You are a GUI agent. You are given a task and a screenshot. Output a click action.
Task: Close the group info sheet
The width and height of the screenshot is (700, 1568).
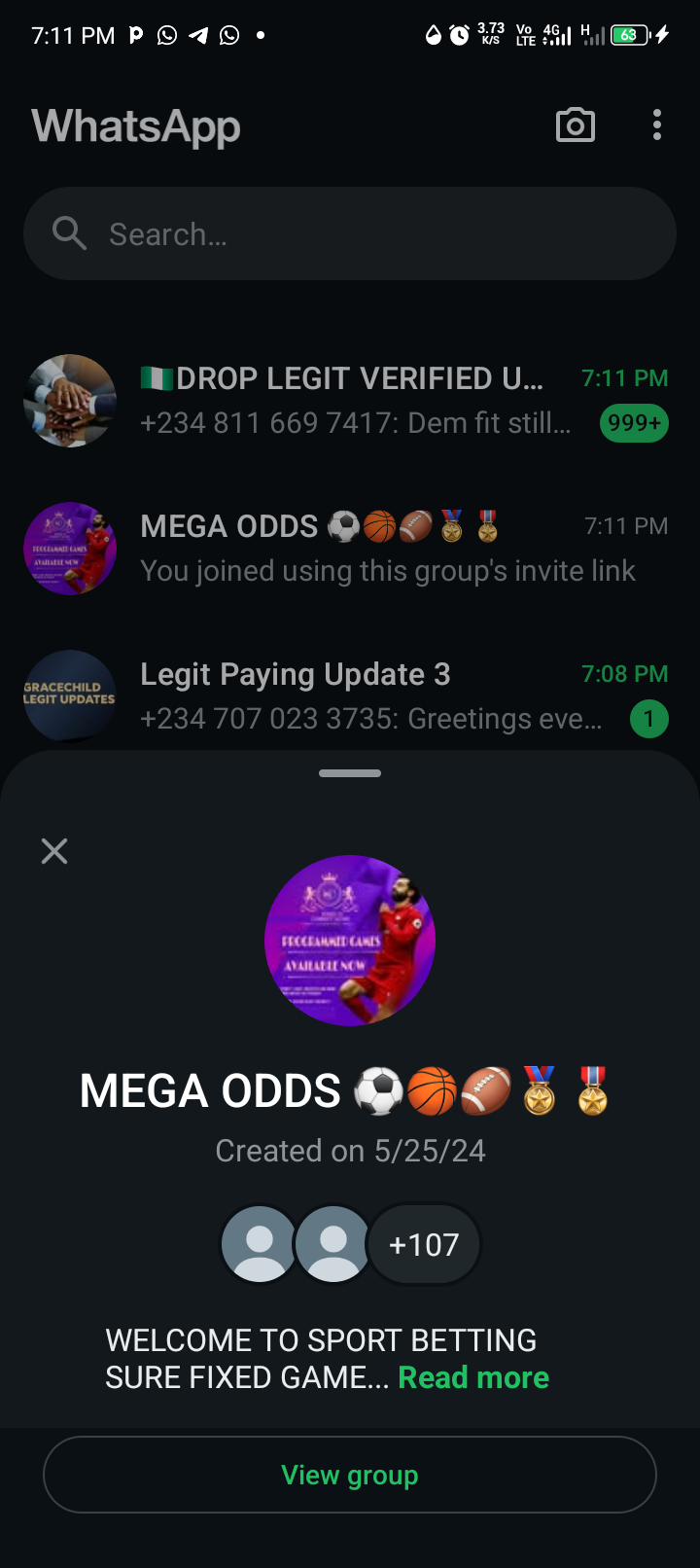click(x=54, y=851)
